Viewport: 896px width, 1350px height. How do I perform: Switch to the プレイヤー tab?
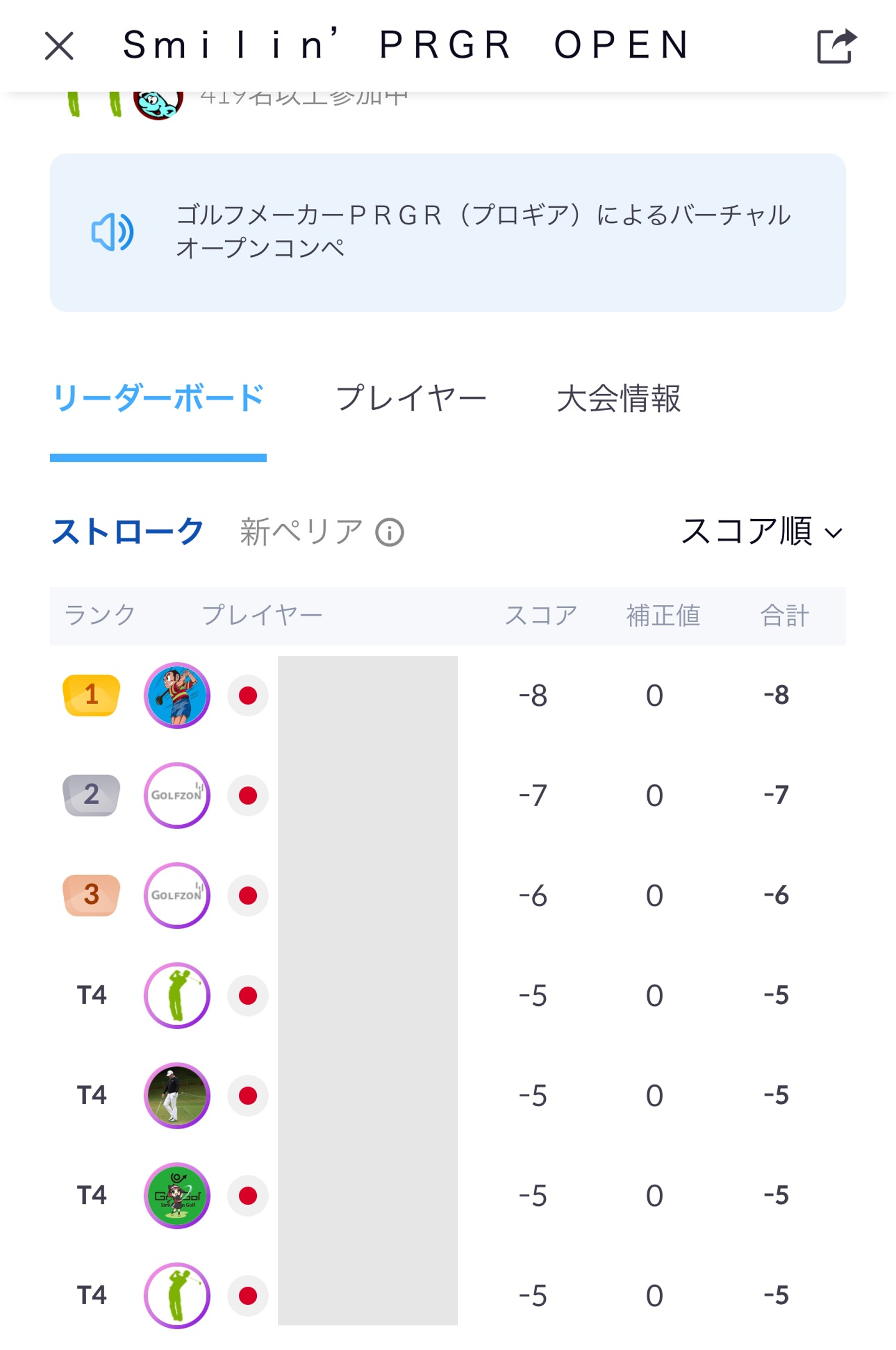410,398
